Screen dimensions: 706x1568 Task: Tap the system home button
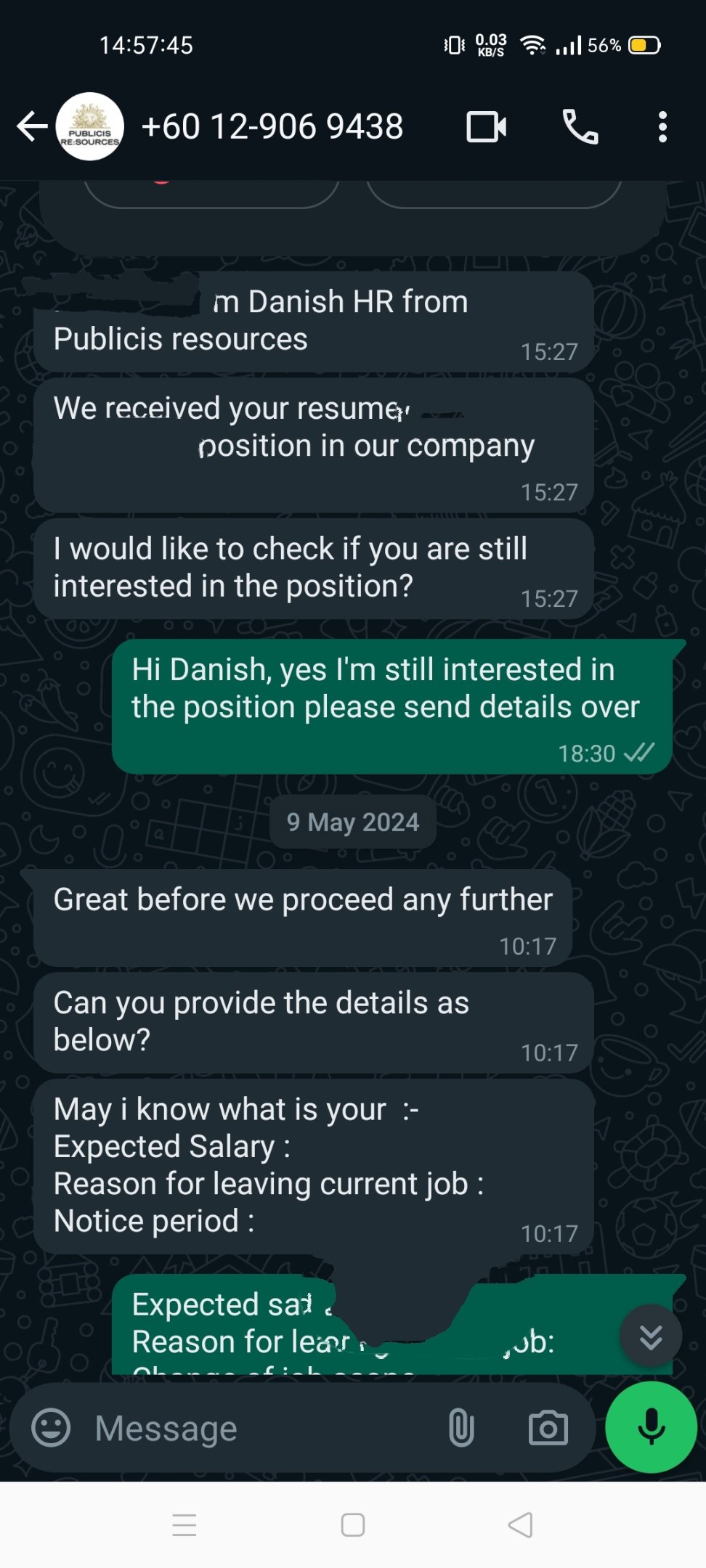tap(353, 1524)
